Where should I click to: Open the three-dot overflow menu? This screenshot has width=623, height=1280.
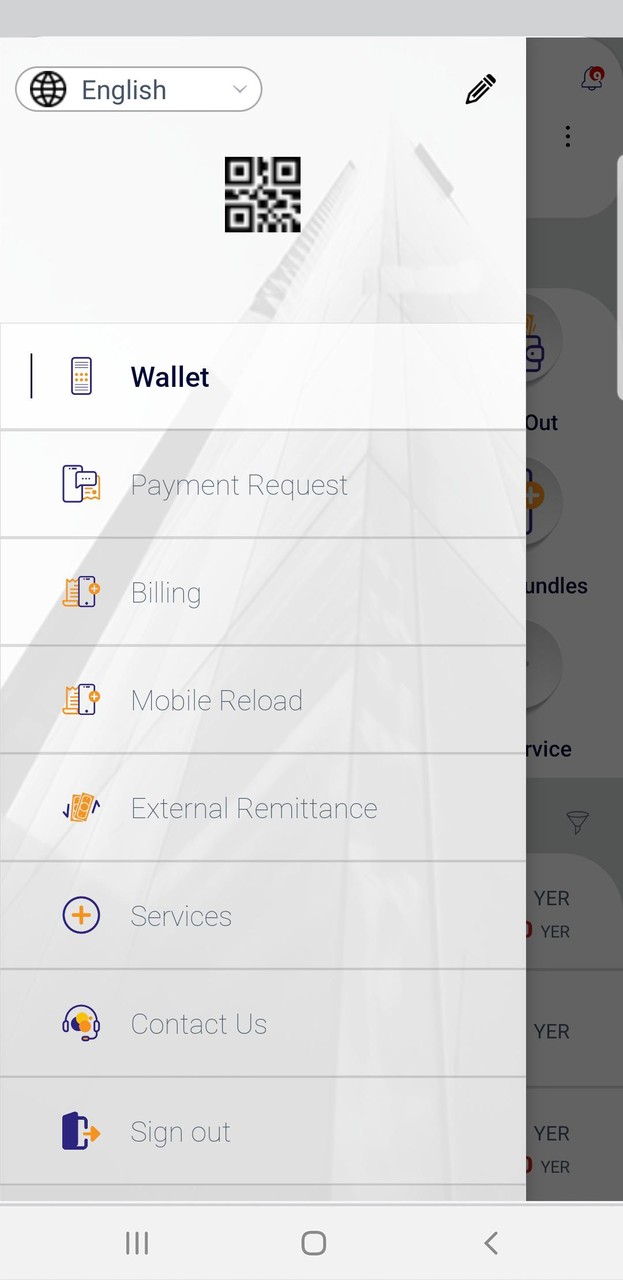click(568, 137)
